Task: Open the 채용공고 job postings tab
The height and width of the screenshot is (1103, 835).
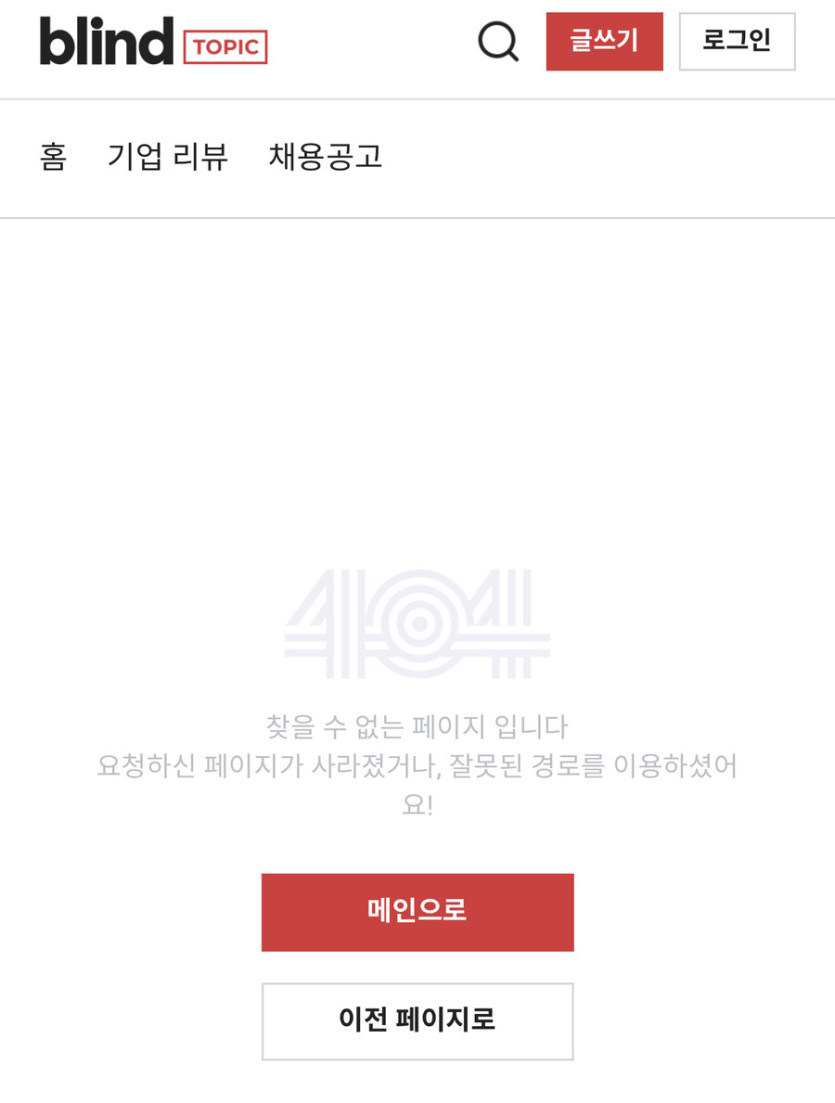Action: [325, 157]
